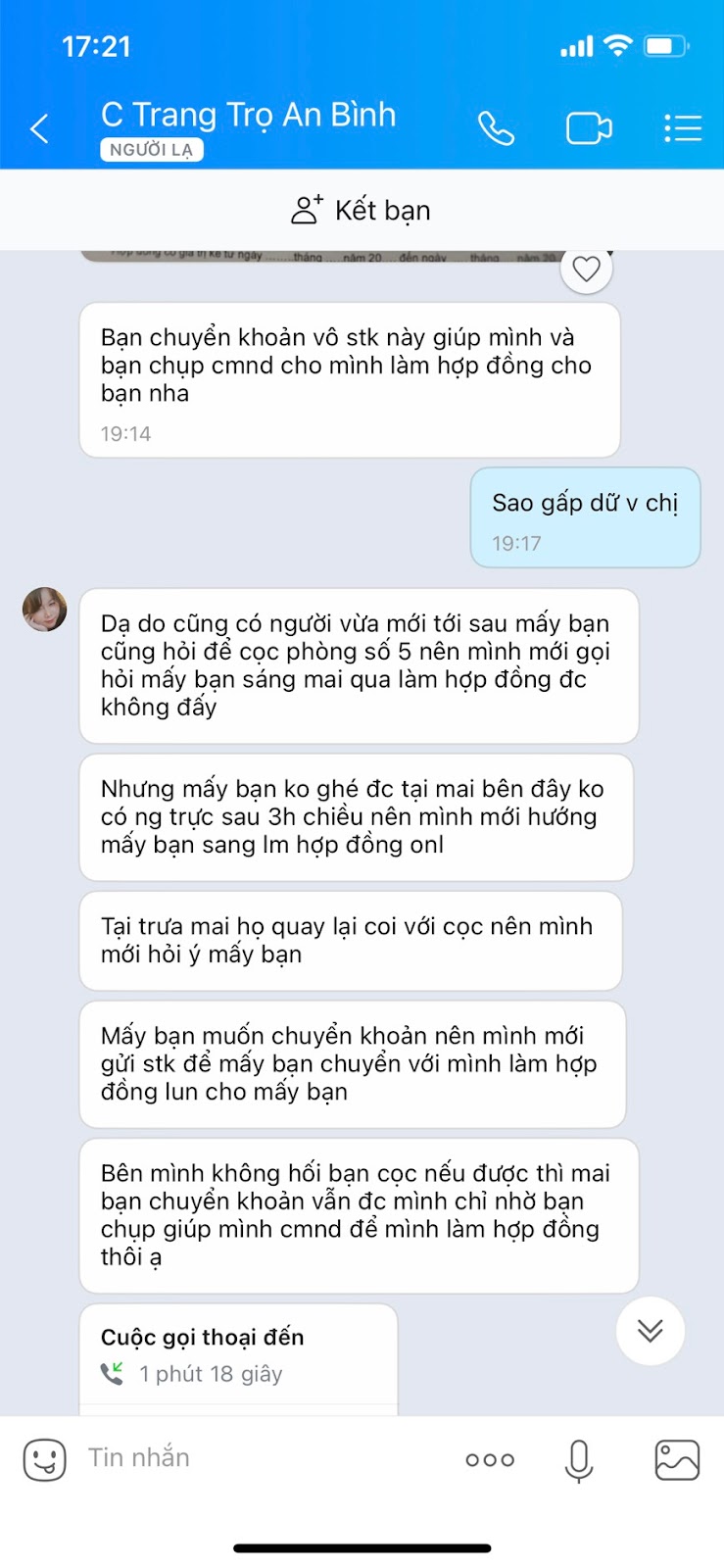Open the sticker and emoji picker
This screenshot has height=1568, width=724.
click(x=45, y=1459)
